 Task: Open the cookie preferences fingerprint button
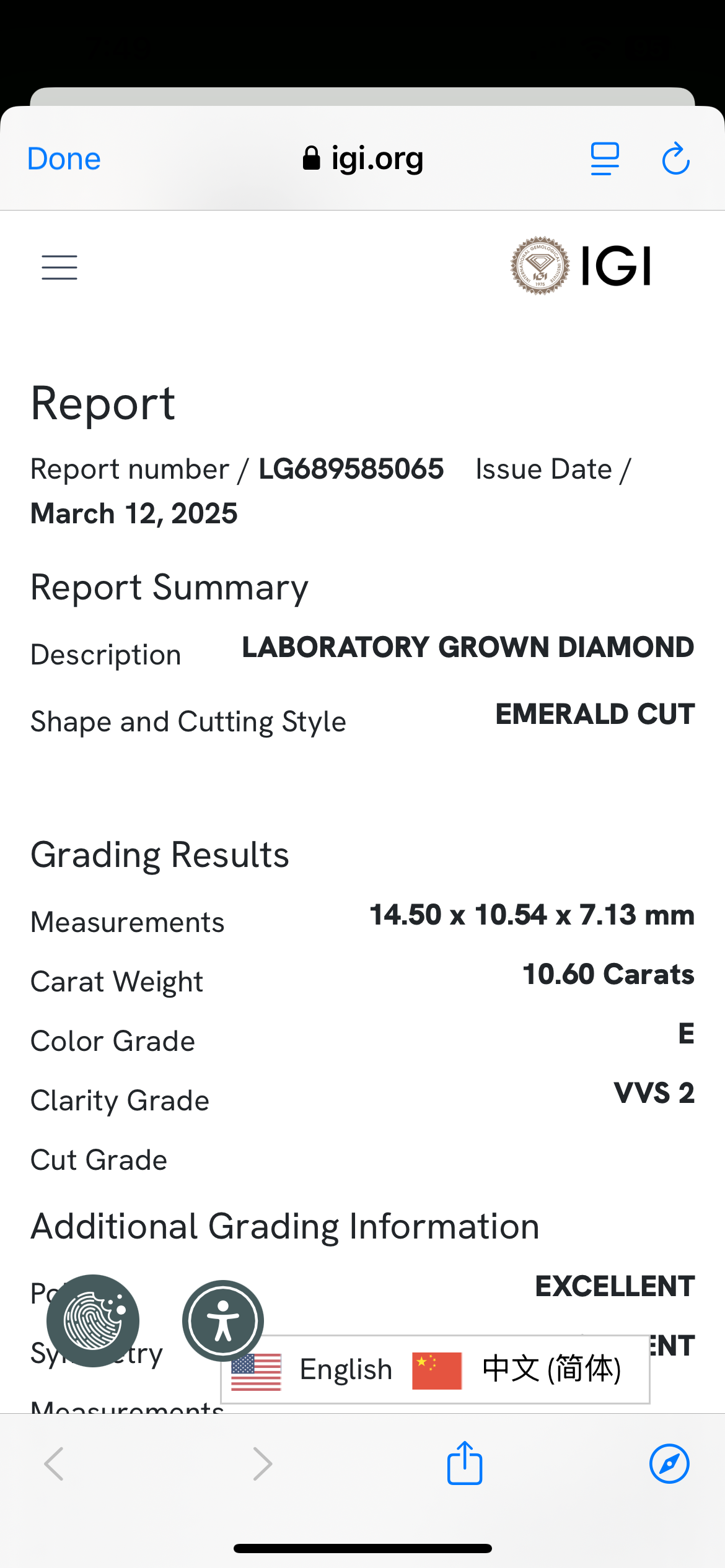pyautogui.click(x=93, y=1320)
